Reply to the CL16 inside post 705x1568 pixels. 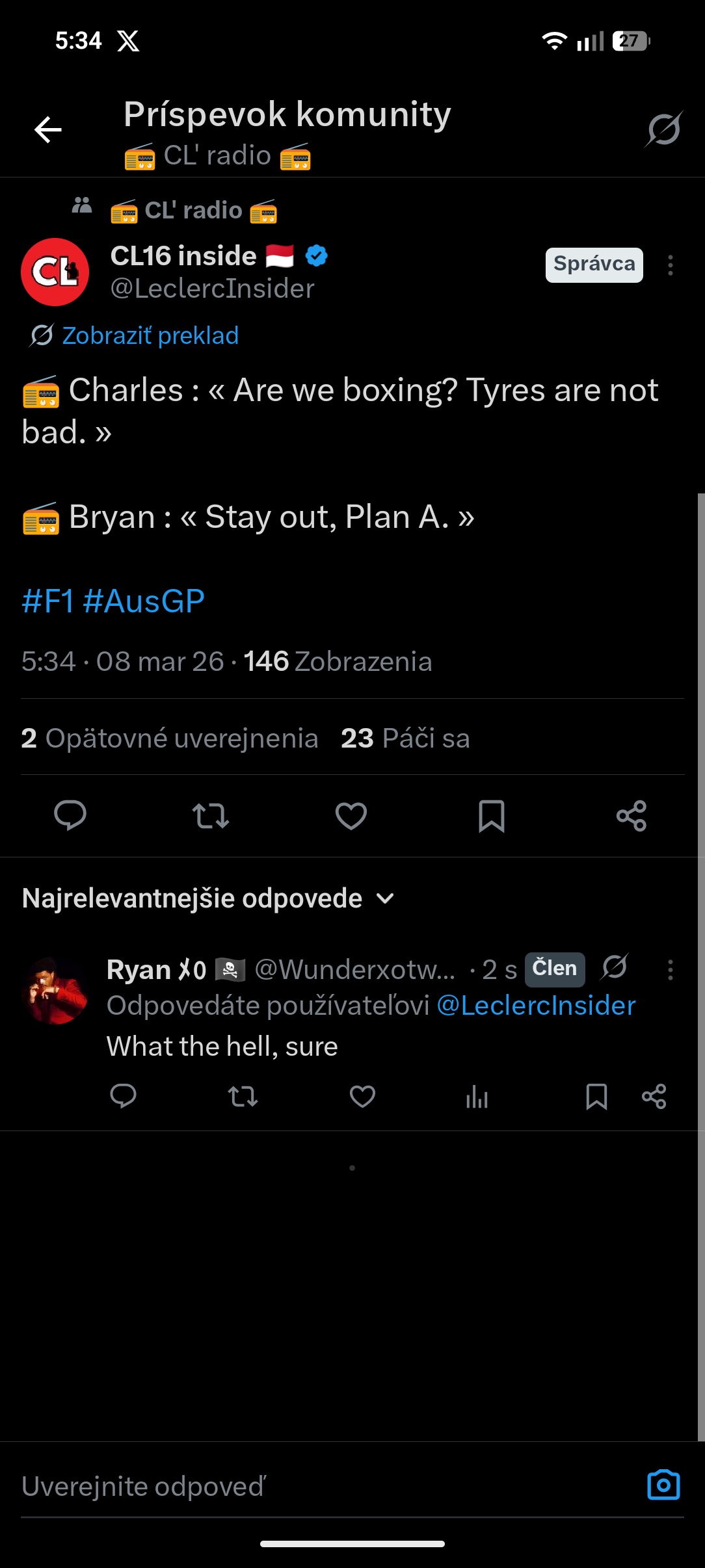pyautogui.click(x=70, y=815)
